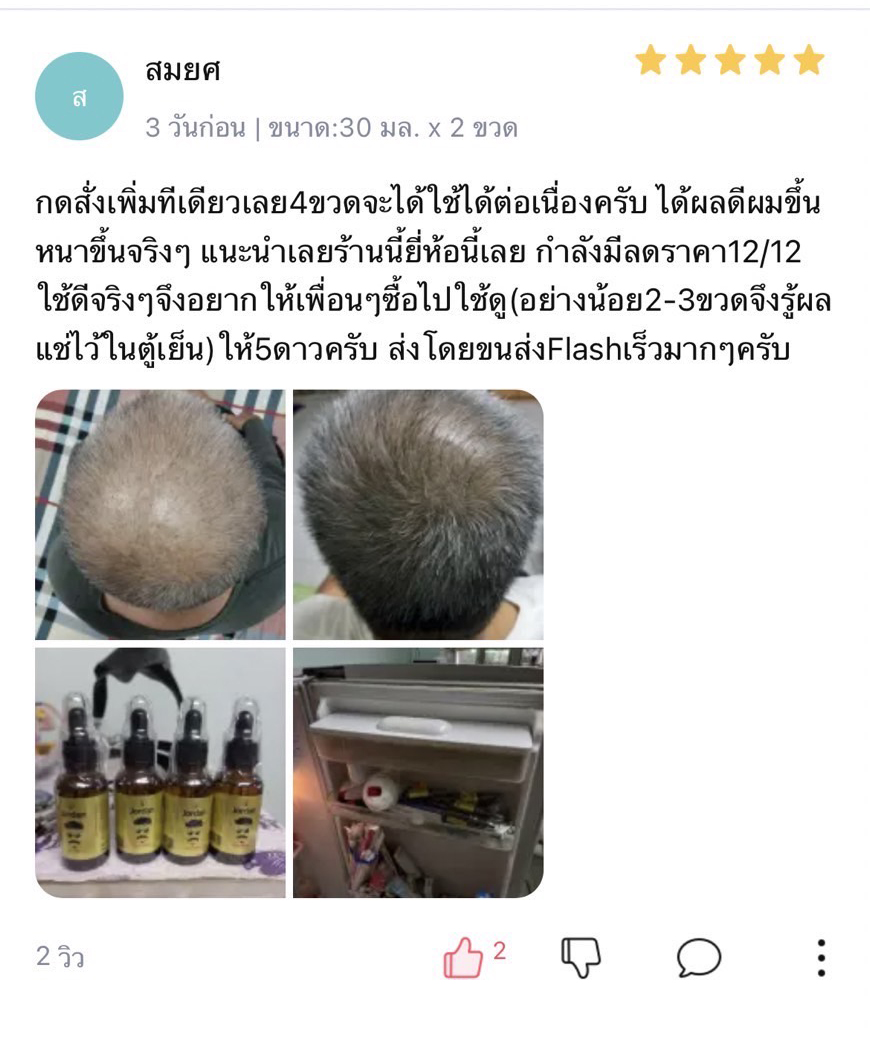Open the refrigerator door photo

tap(418, 772)
